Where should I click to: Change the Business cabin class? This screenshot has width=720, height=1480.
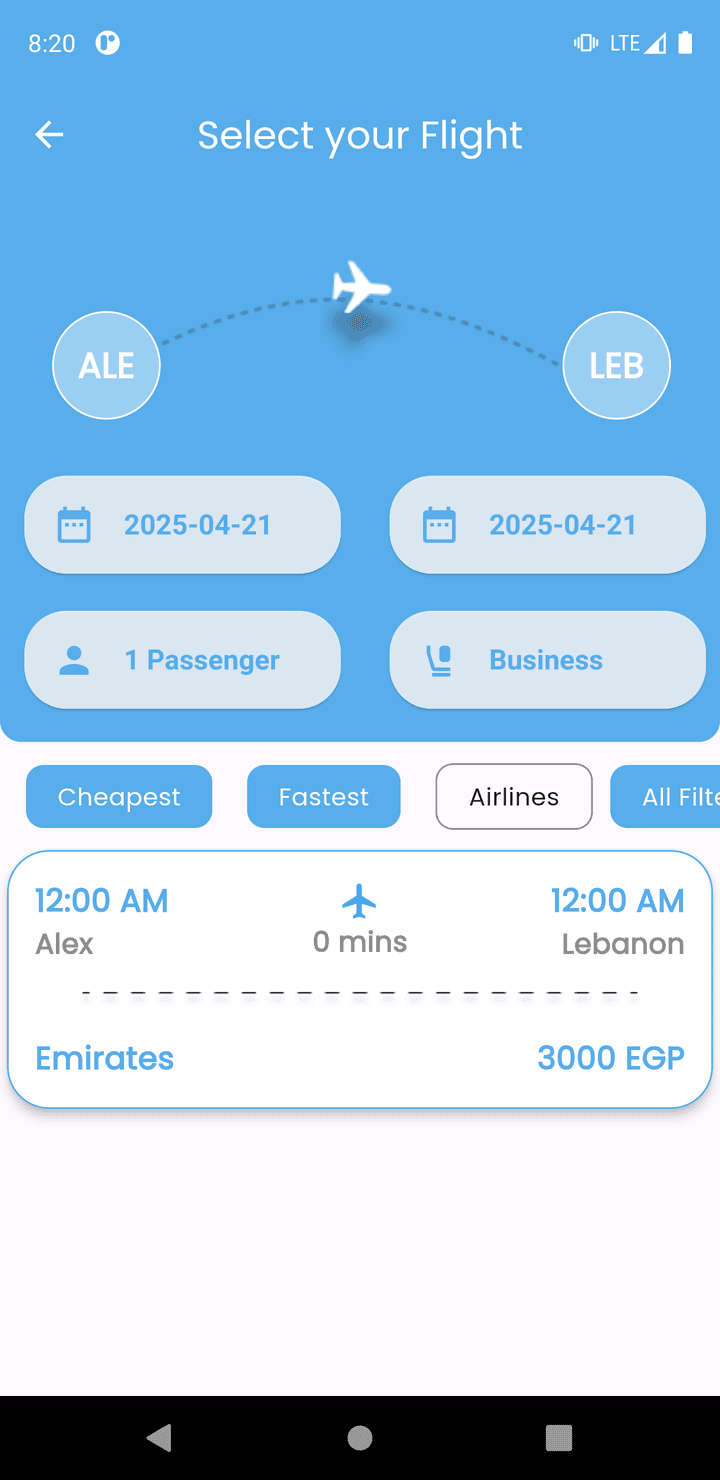click(x=547, y=660)
